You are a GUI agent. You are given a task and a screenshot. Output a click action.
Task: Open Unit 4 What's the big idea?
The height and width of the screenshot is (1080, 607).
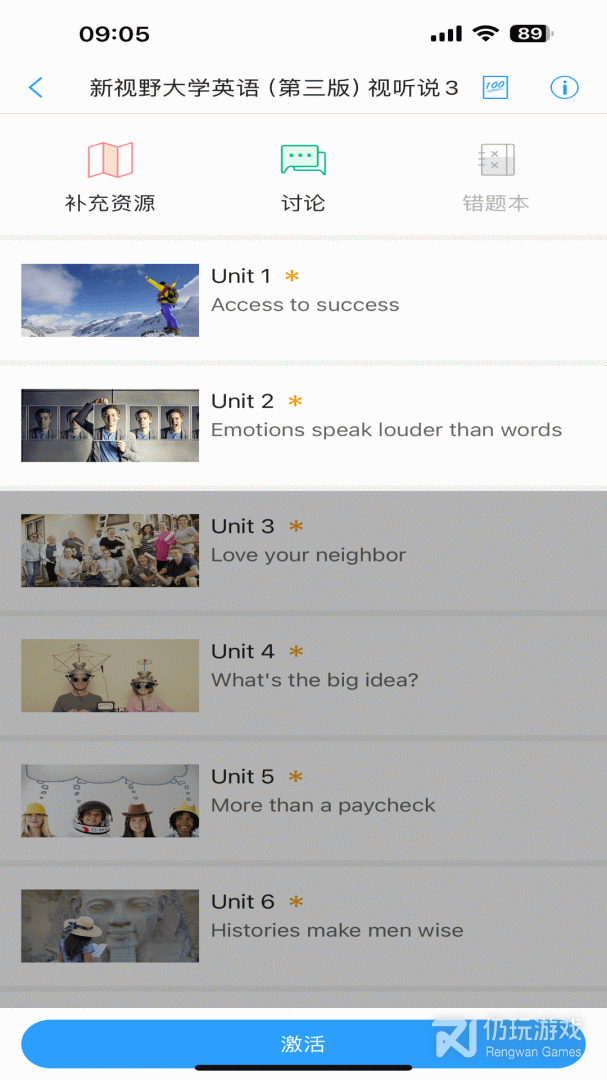[x=303, y=675]
